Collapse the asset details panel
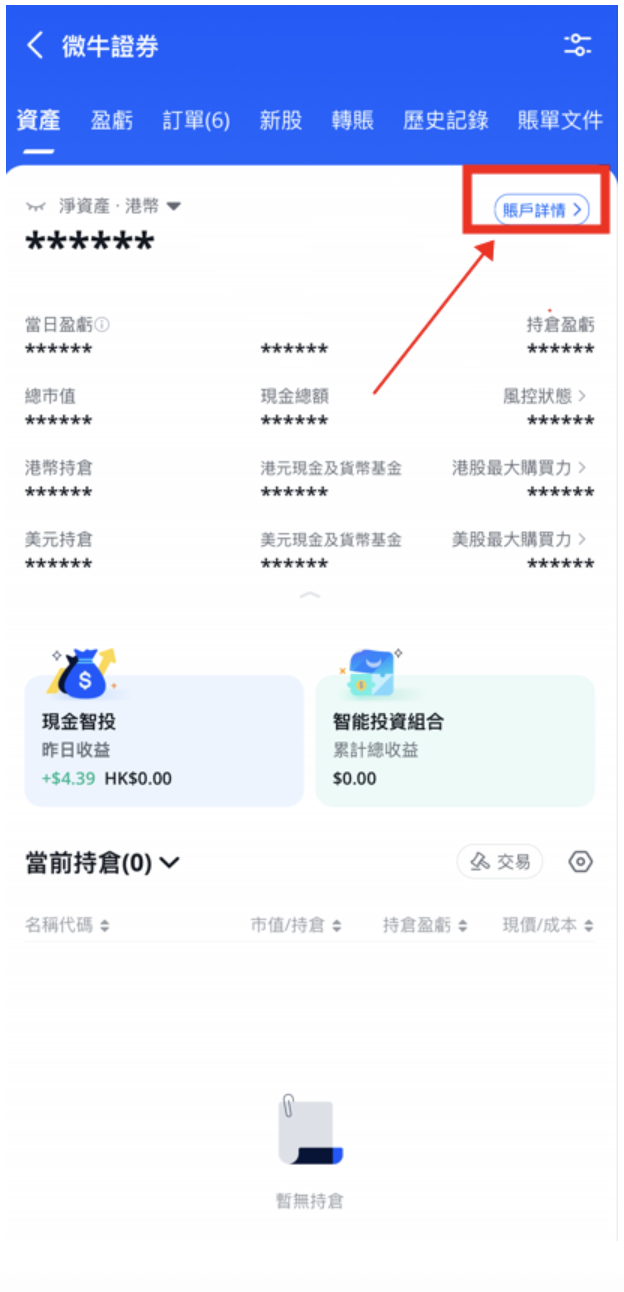 [310, 595]
